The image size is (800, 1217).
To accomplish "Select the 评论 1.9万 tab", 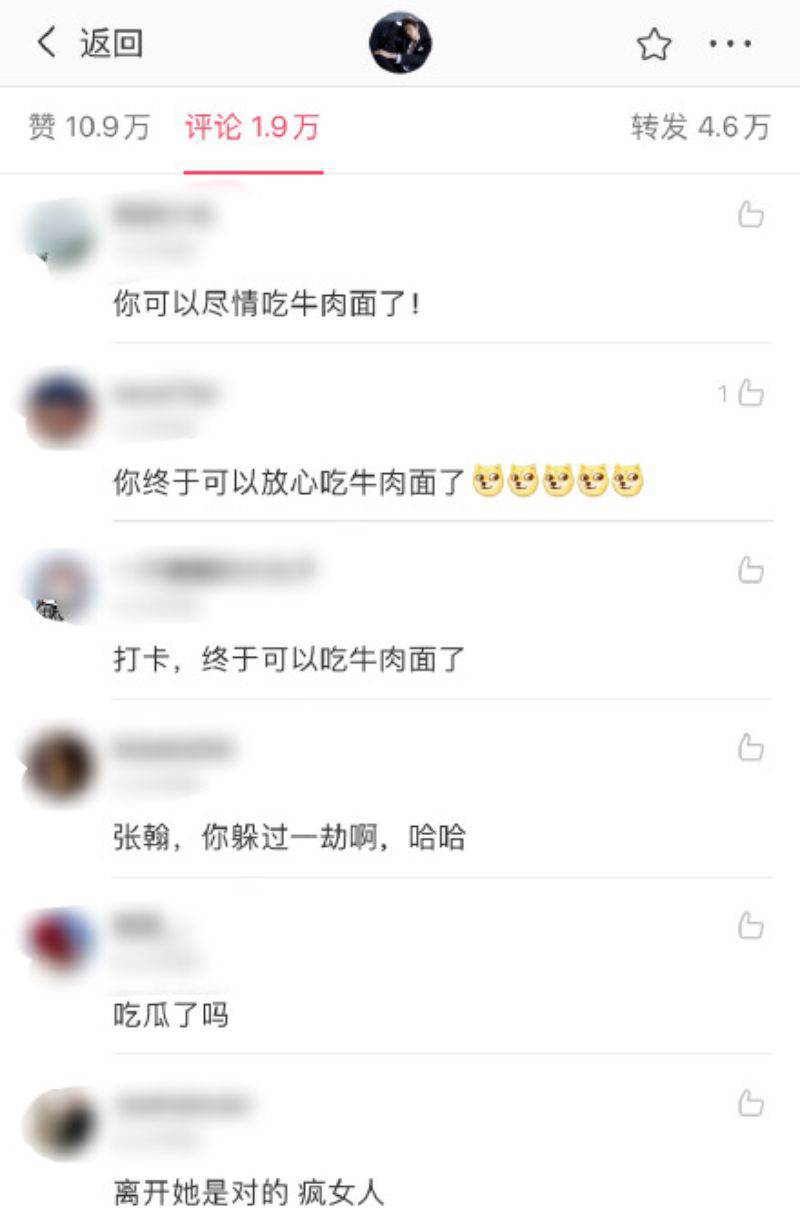I will 252,128.
